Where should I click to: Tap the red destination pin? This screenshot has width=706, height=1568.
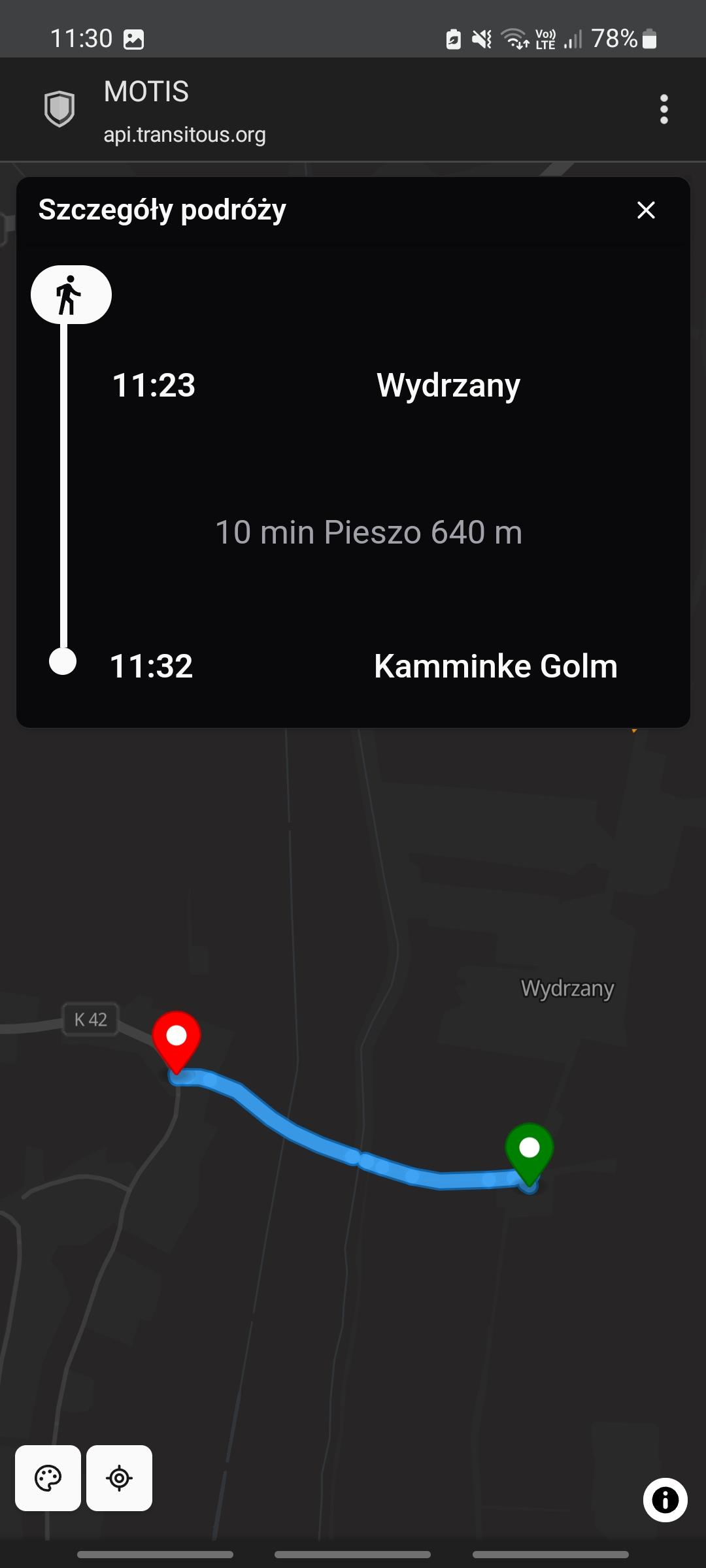point(176,1039)
